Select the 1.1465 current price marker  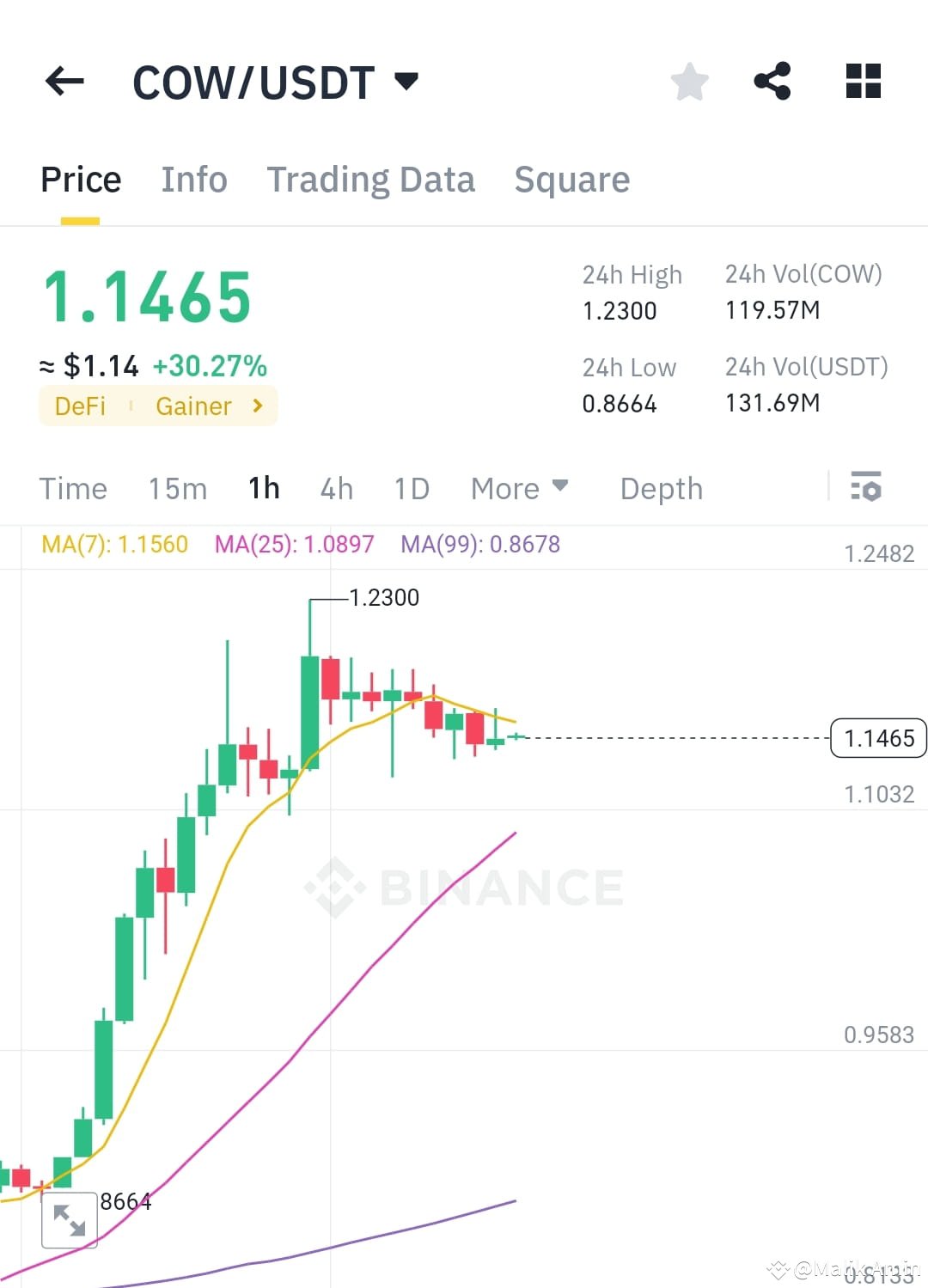coord(877,737)
